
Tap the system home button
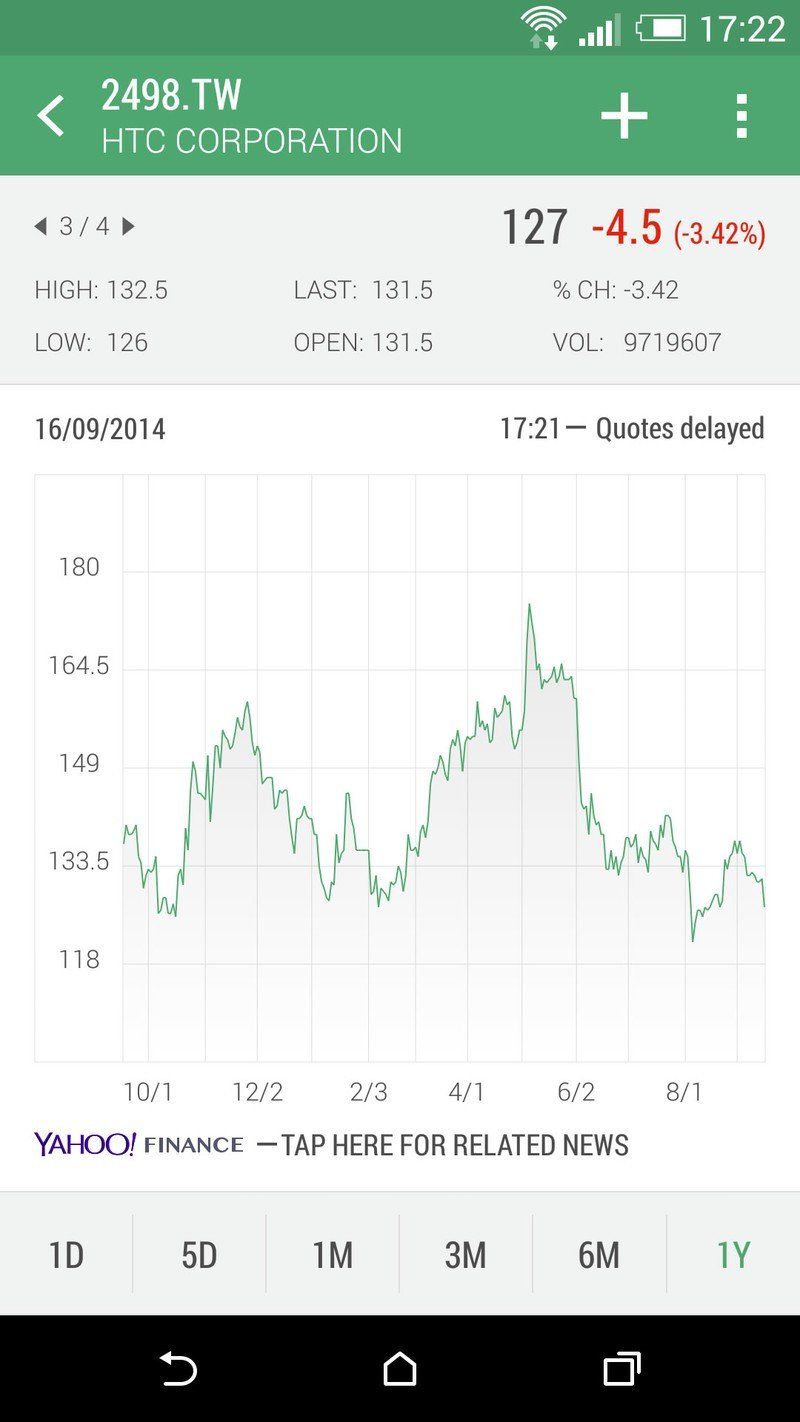coord(400,1368)
